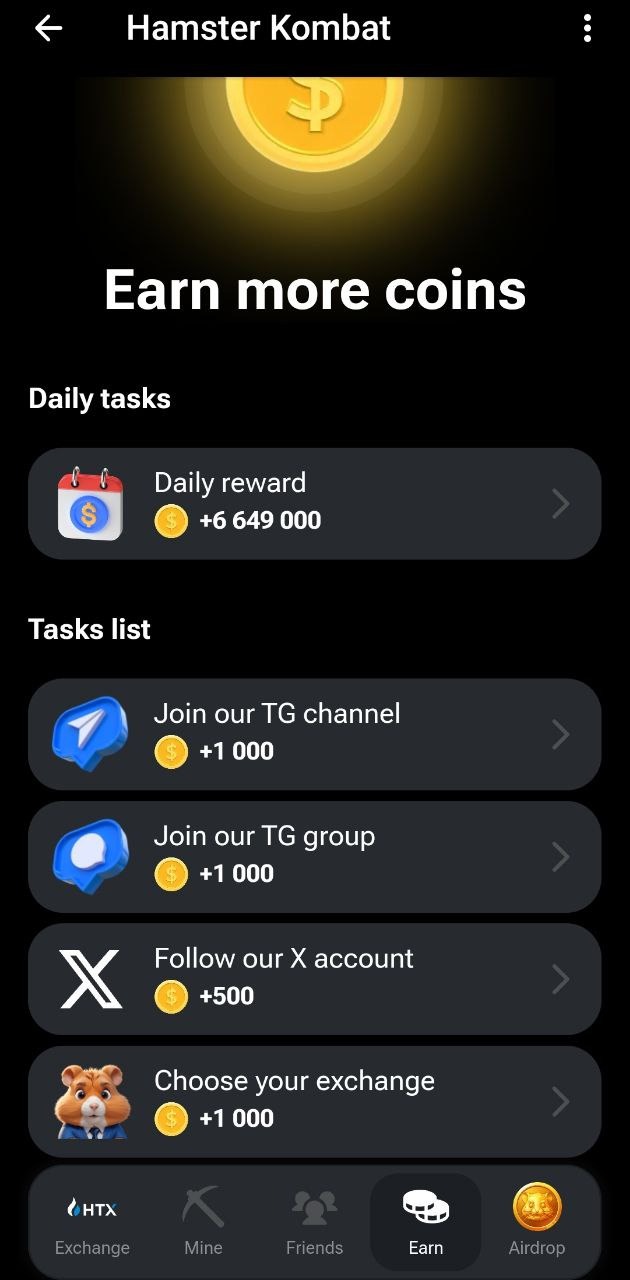Open the Daily reward task
630x1280 pixels.
(x=314, y=503)
